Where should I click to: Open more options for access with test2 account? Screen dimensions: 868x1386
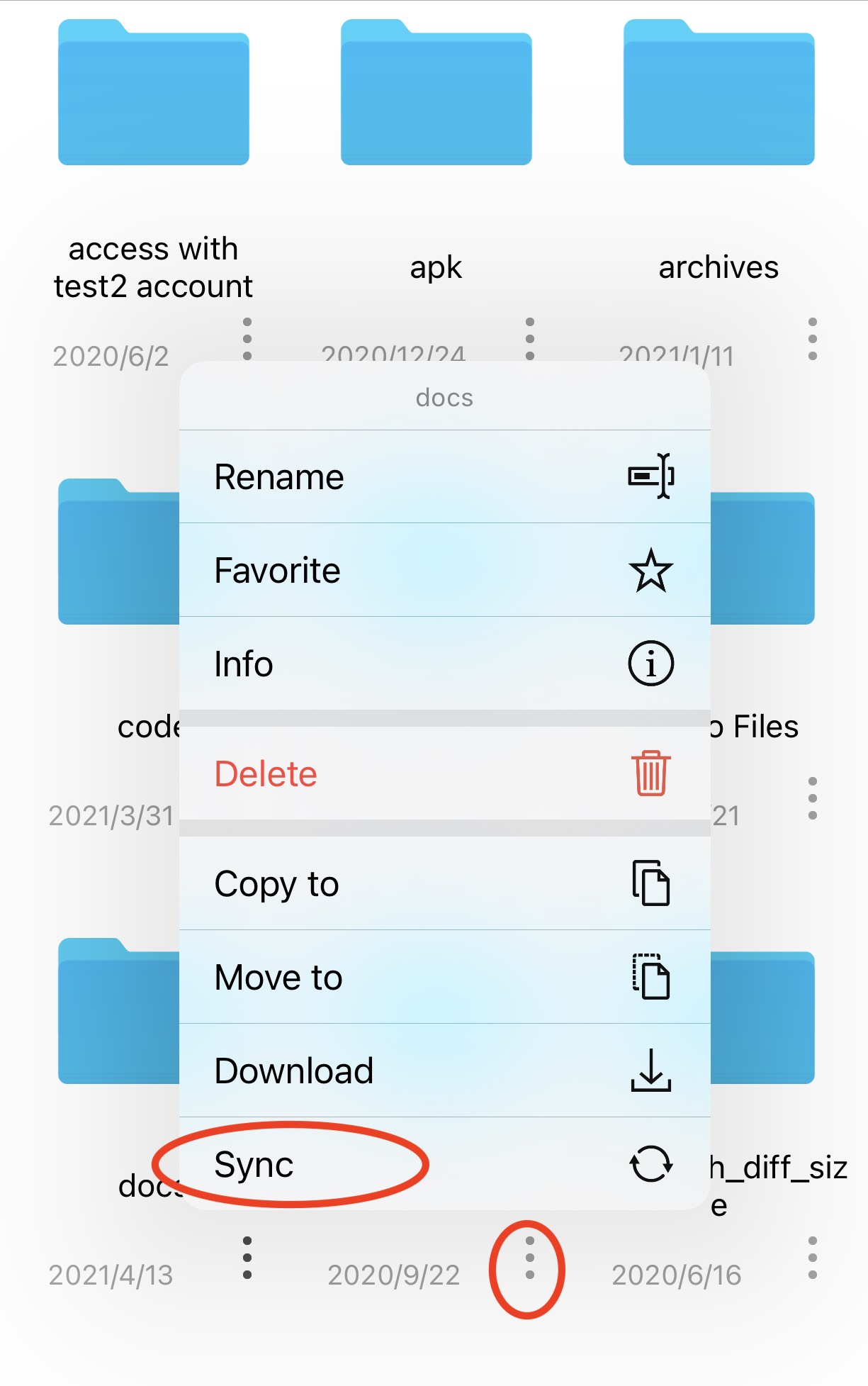pos(247,339)
